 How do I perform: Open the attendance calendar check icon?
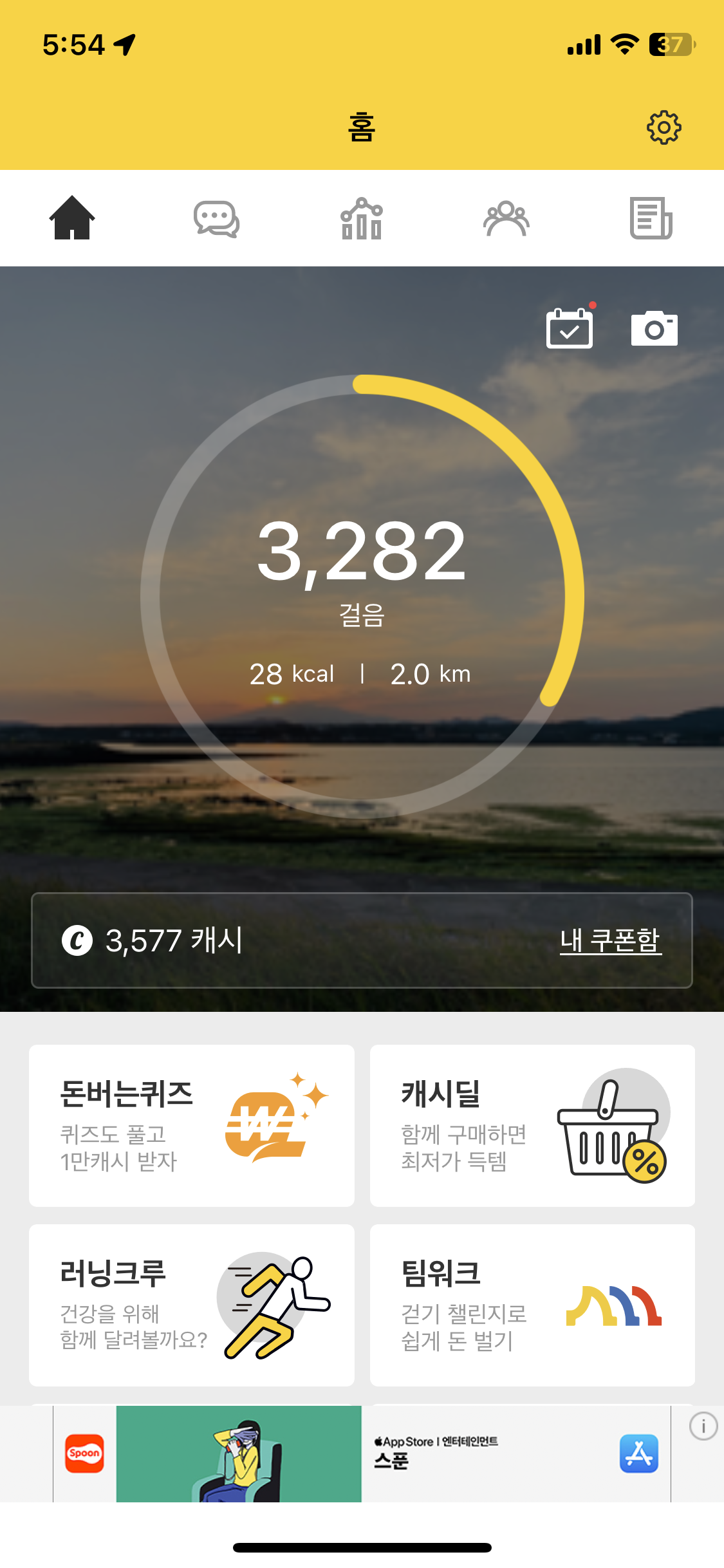point(570,328)
